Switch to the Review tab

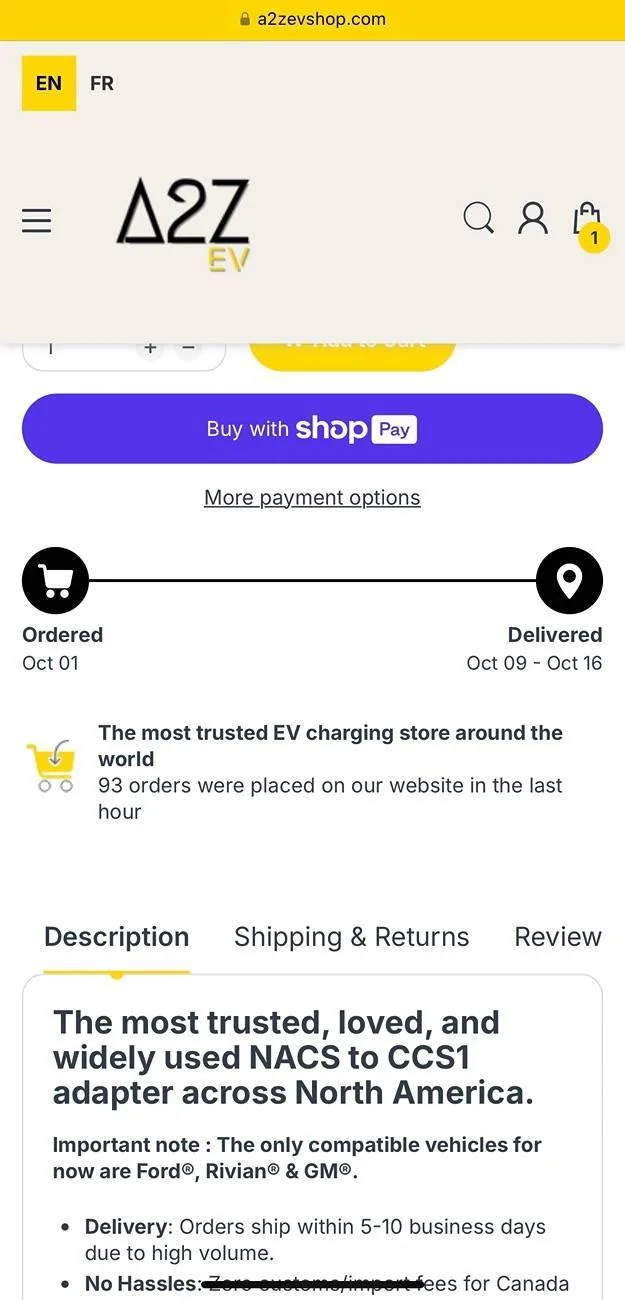(x=557, y=937)
